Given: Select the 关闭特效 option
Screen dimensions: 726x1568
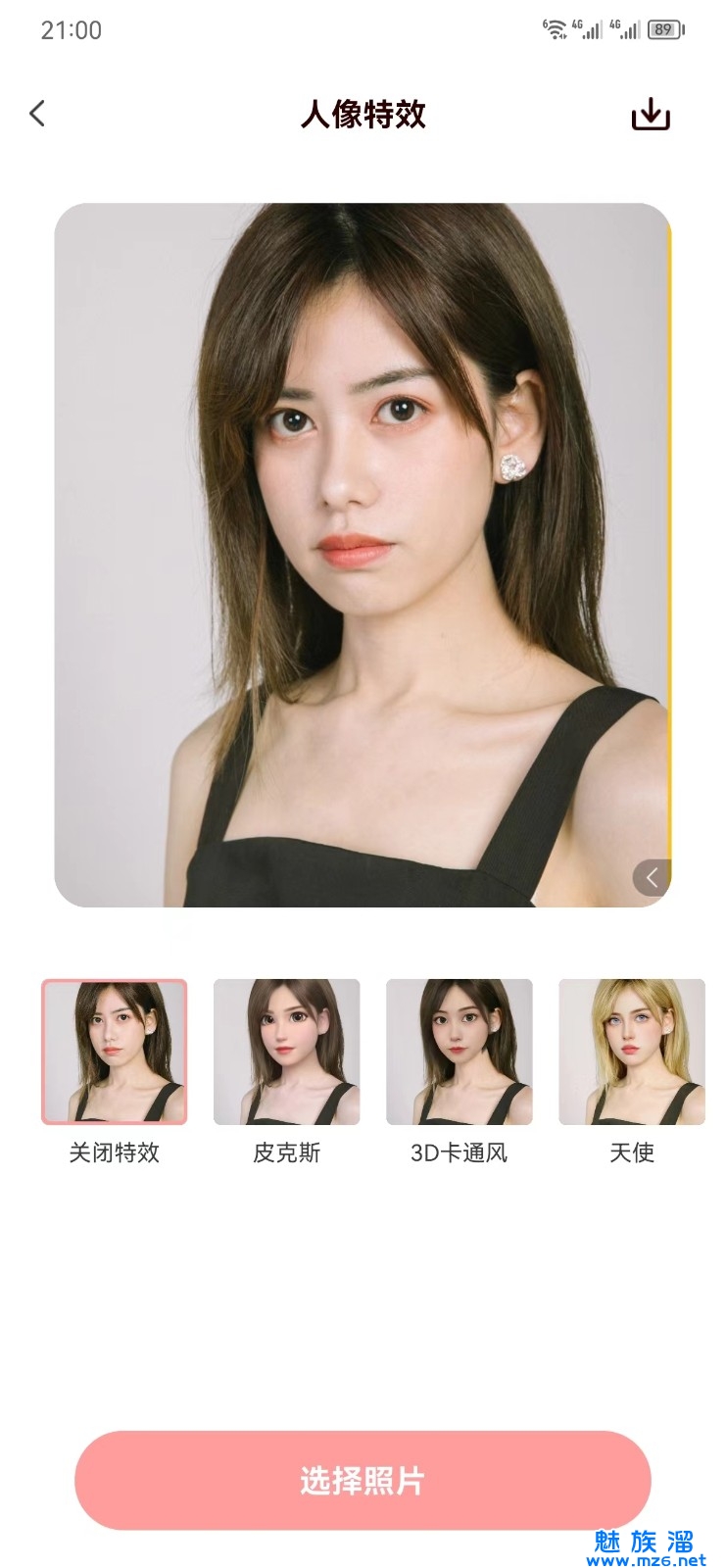Looking at the screenshot, I should (x=114, y=1052).
